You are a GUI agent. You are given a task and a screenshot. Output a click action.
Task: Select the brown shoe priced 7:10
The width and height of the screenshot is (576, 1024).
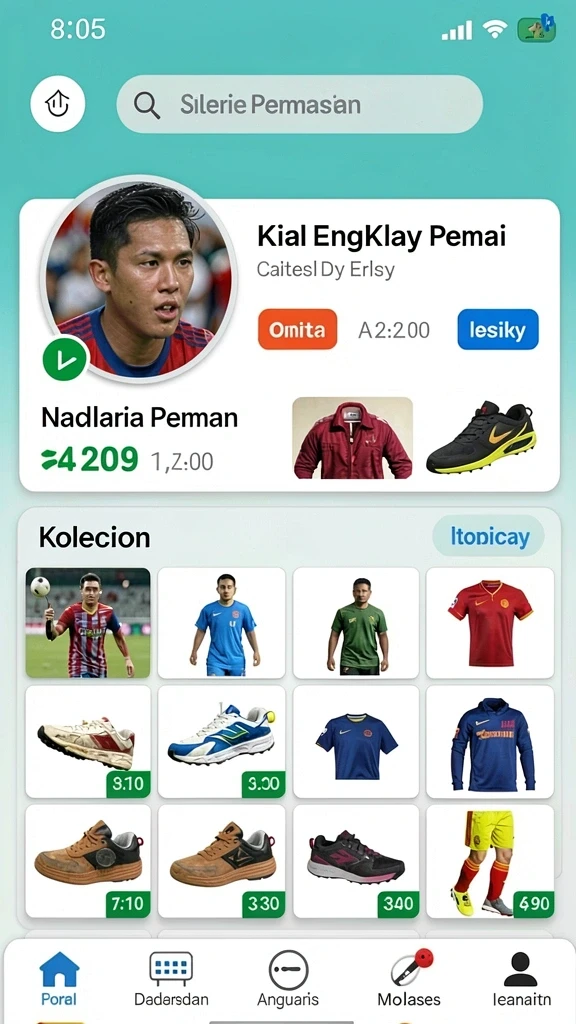point(88,861)
